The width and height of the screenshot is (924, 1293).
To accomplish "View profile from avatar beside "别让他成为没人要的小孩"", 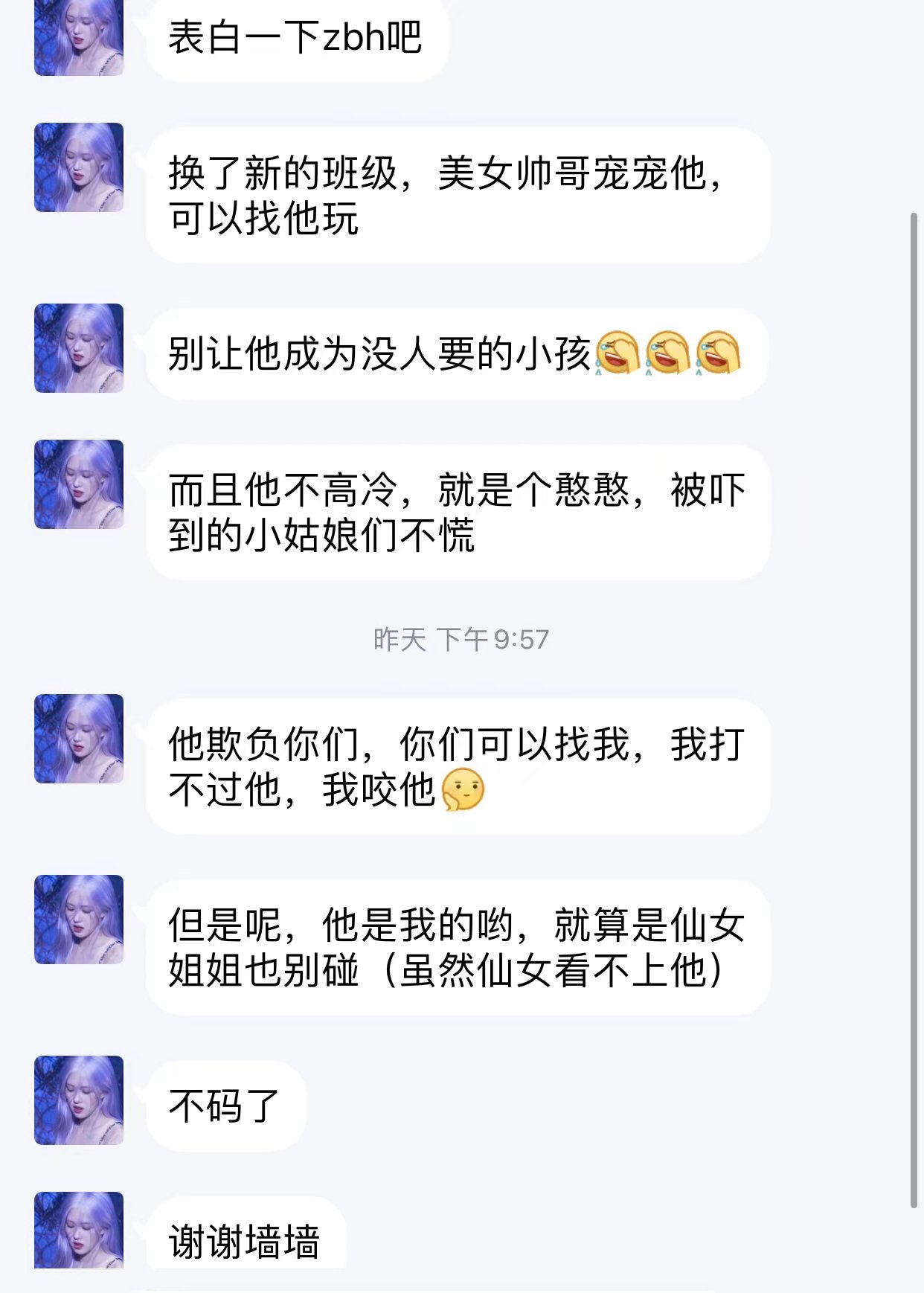I will click(x=79, y=348).
